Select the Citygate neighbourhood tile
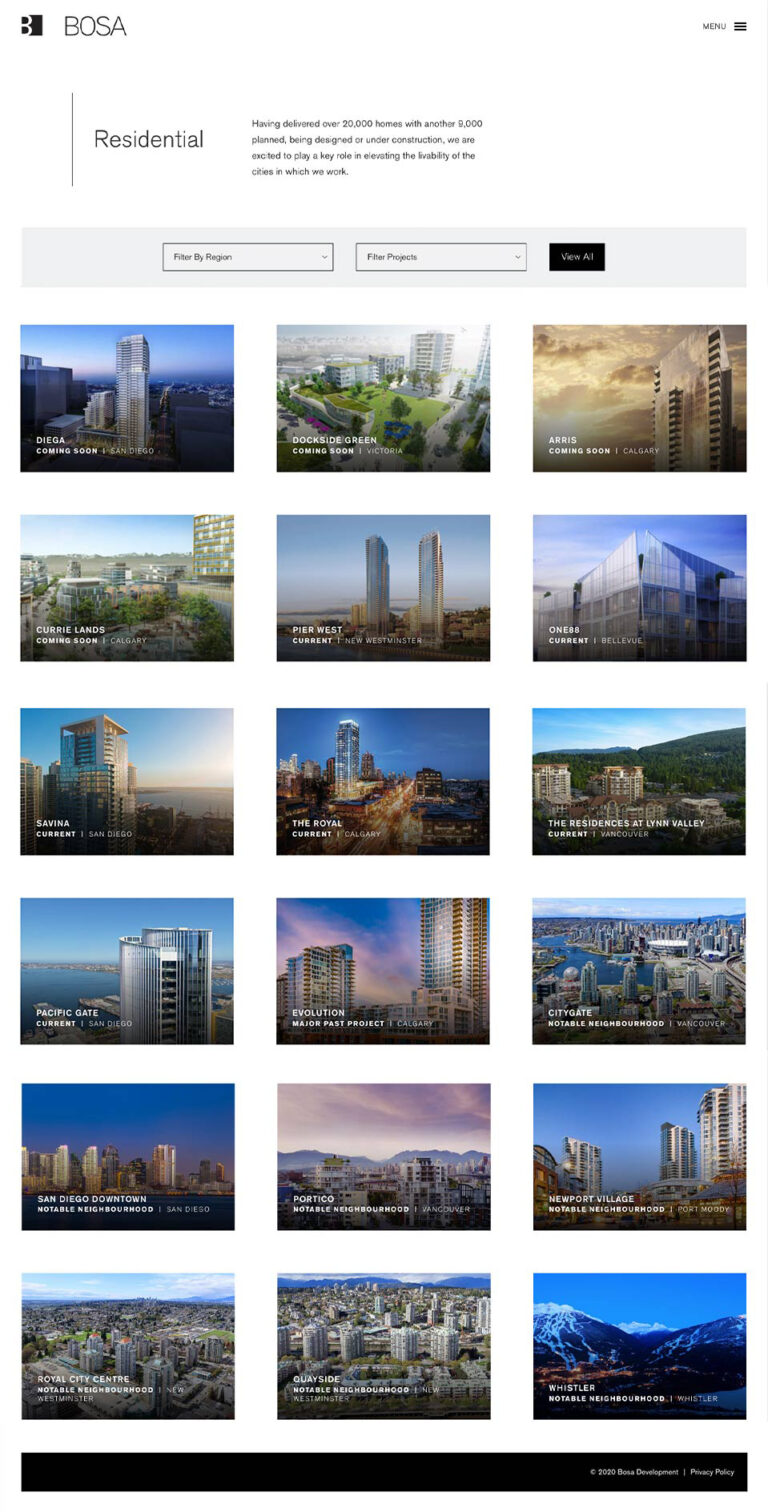This screenshot has height=1512, width=768. [x=639, y=971]
